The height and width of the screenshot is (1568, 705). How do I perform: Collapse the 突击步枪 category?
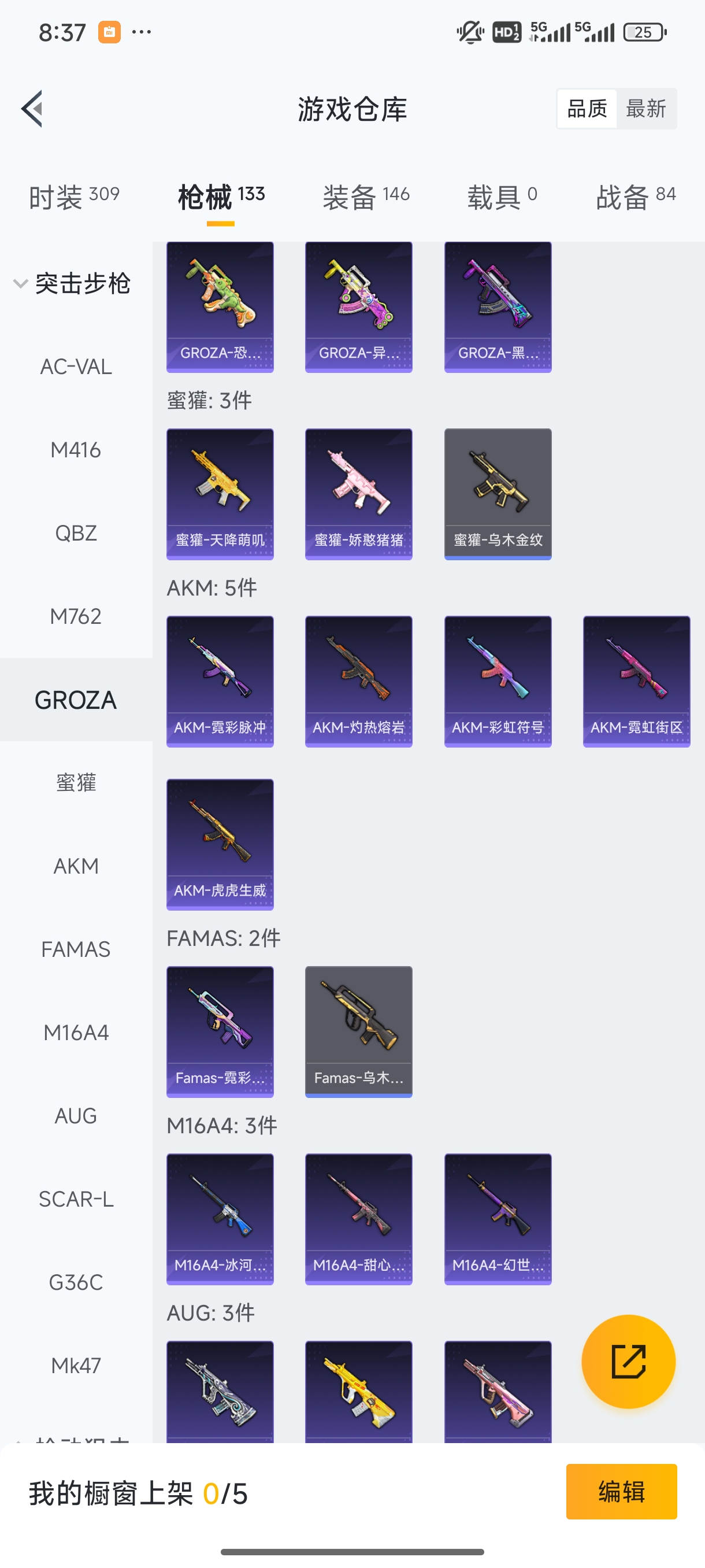(x=72, y=284)
